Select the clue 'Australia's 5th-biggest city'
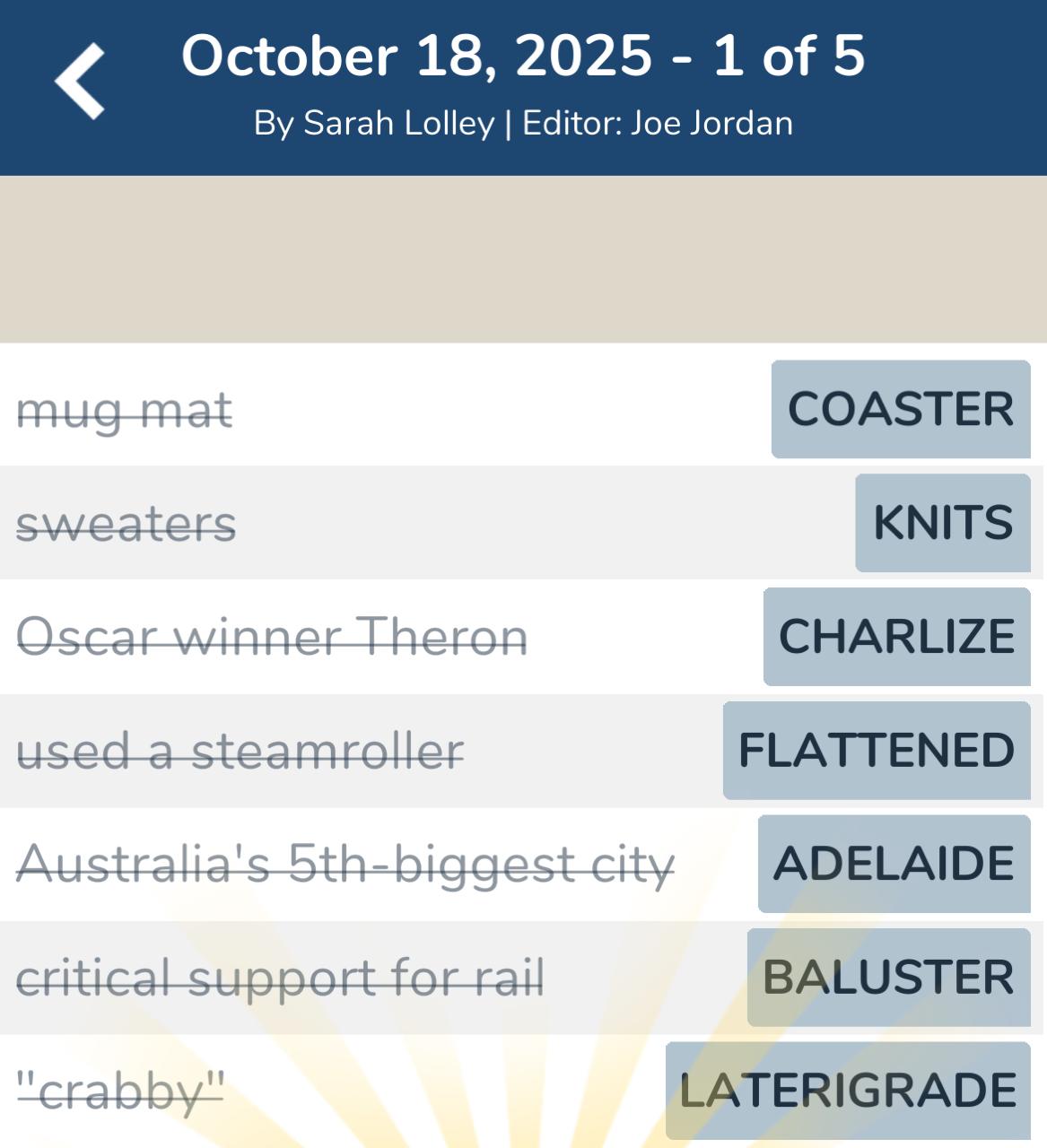This screenshot has width=1047, height=1148. click(x=346, y=864)
